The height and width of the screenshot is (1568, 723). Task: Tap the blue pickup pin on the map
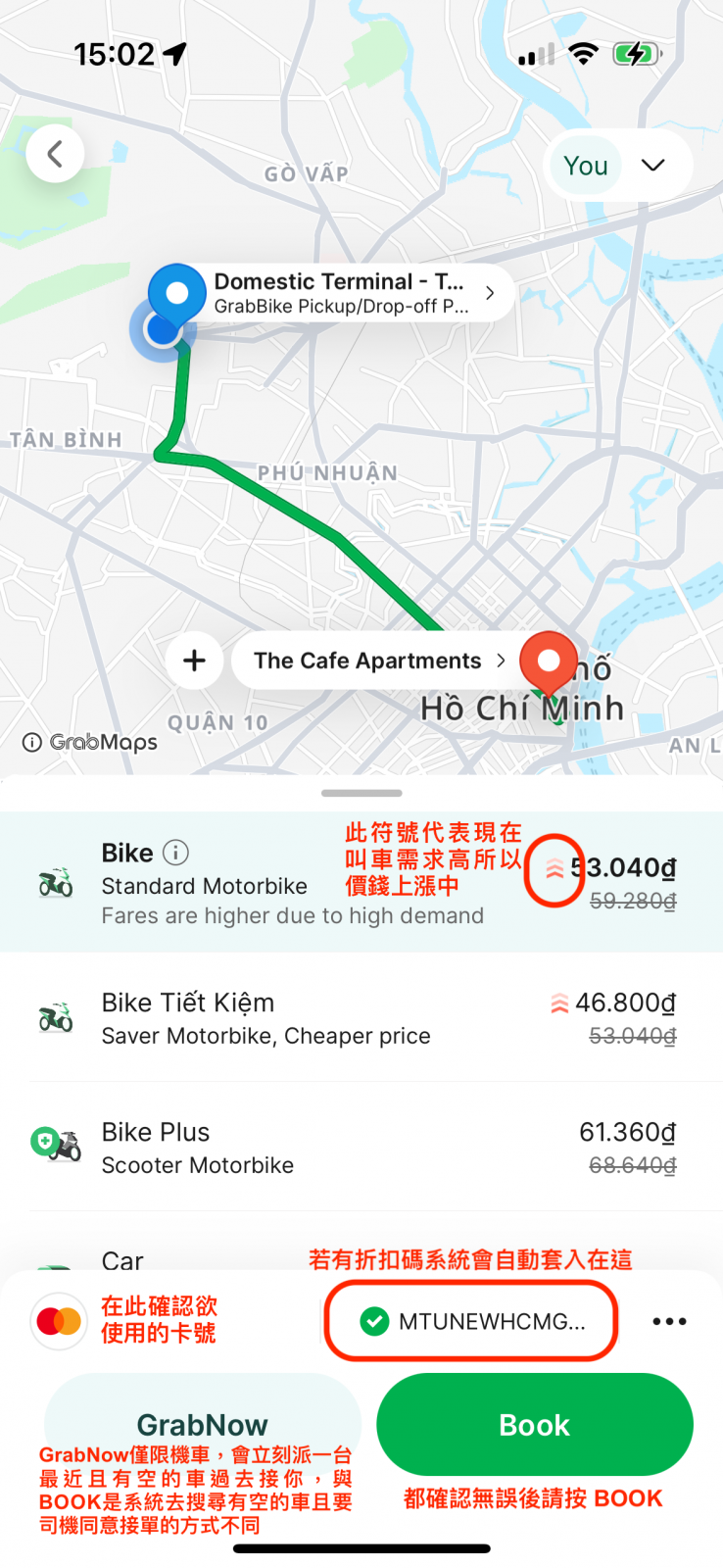point(176,294)
